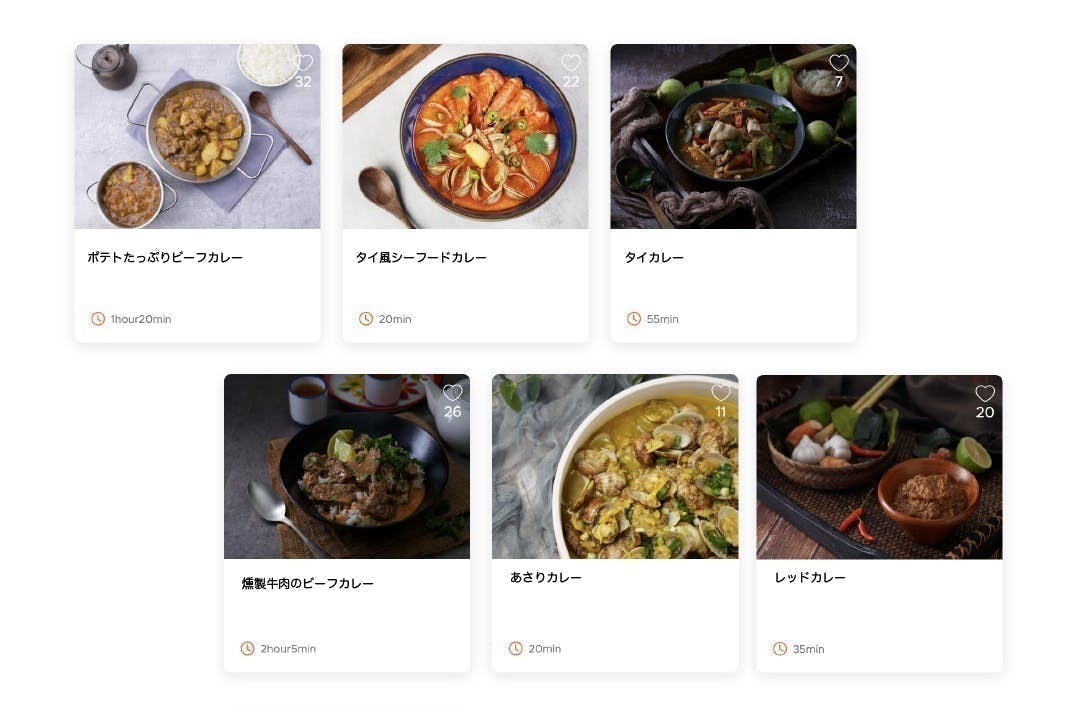Image resolution: width=1080 pixels, height=720 pixels.
Task: Open the ポテトたっぷりビーフカレー recipe card
Action: [x=197, y=193]
